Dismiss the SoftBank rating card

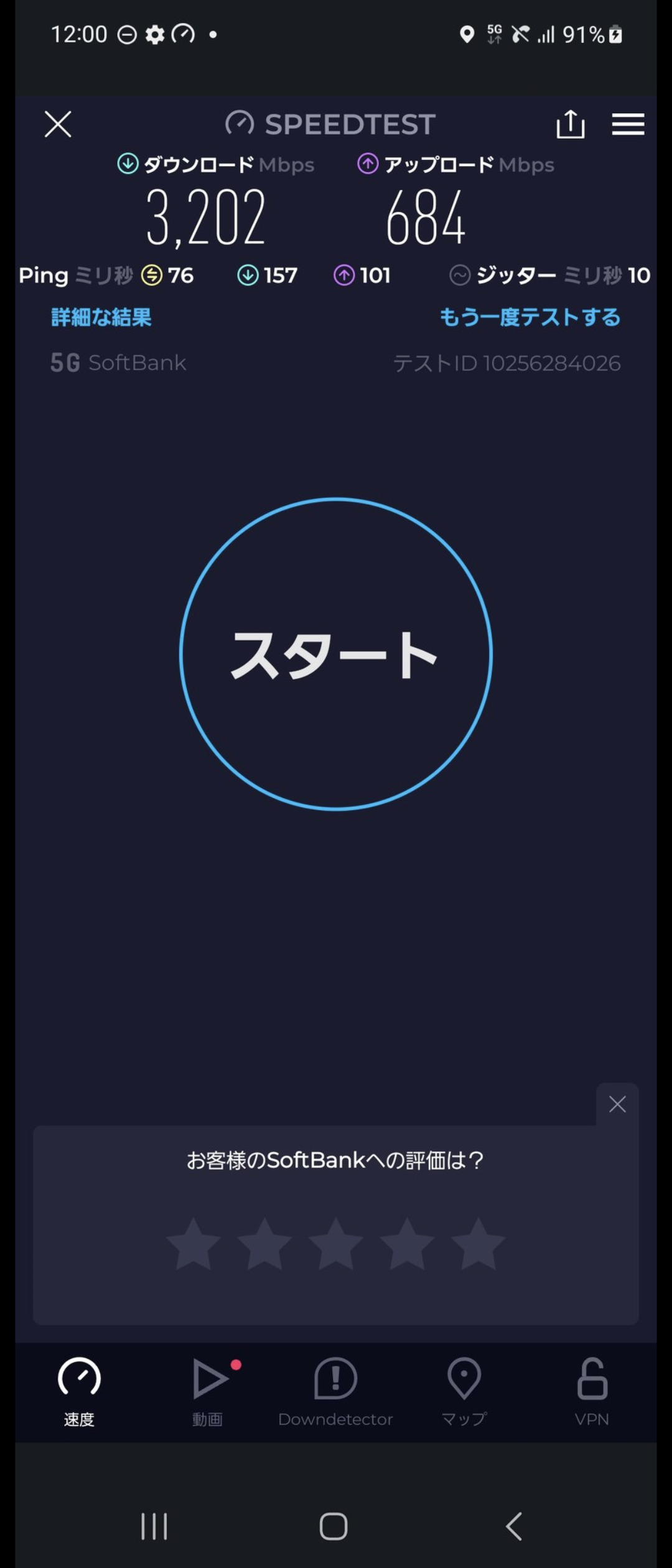617,1104
